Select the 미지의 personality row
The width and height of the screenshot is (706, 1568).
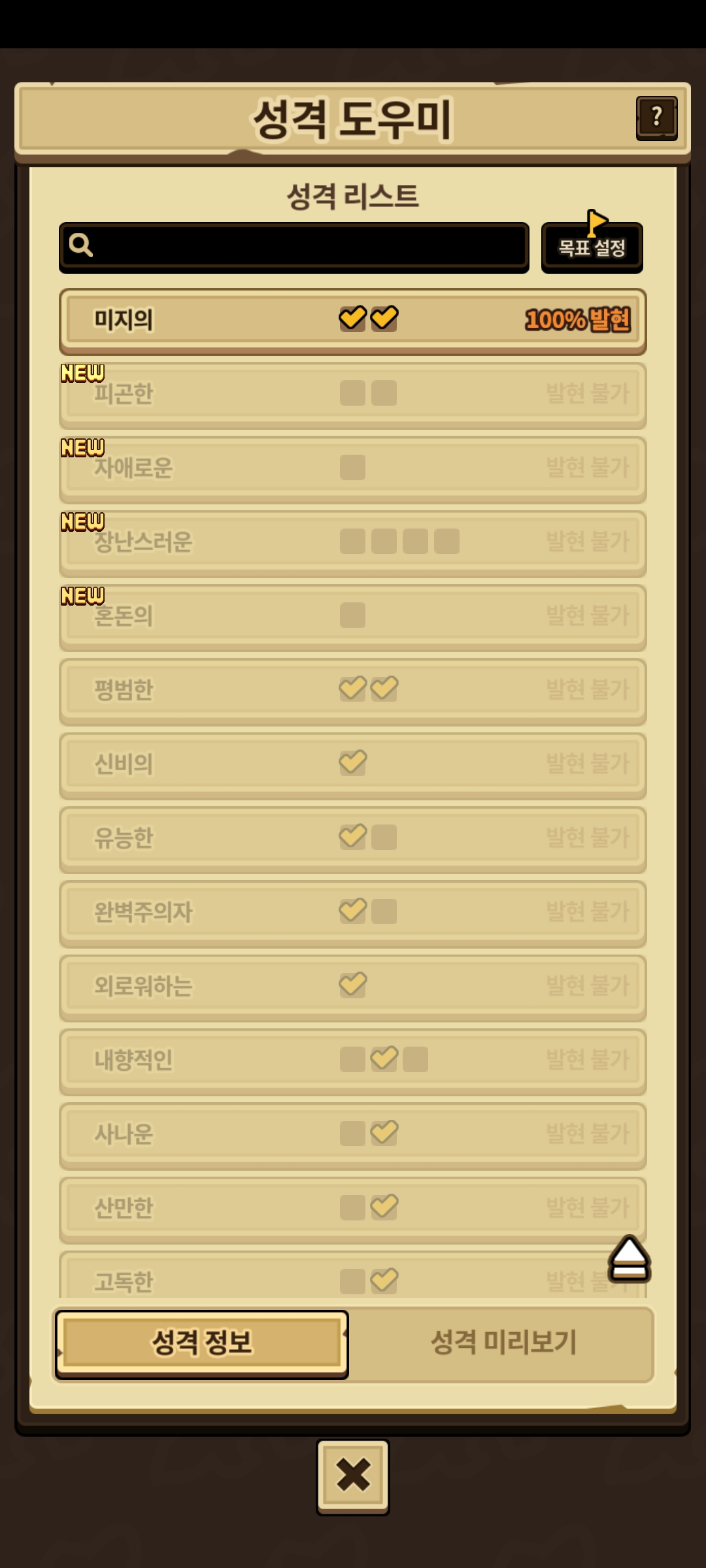[353, 321]
